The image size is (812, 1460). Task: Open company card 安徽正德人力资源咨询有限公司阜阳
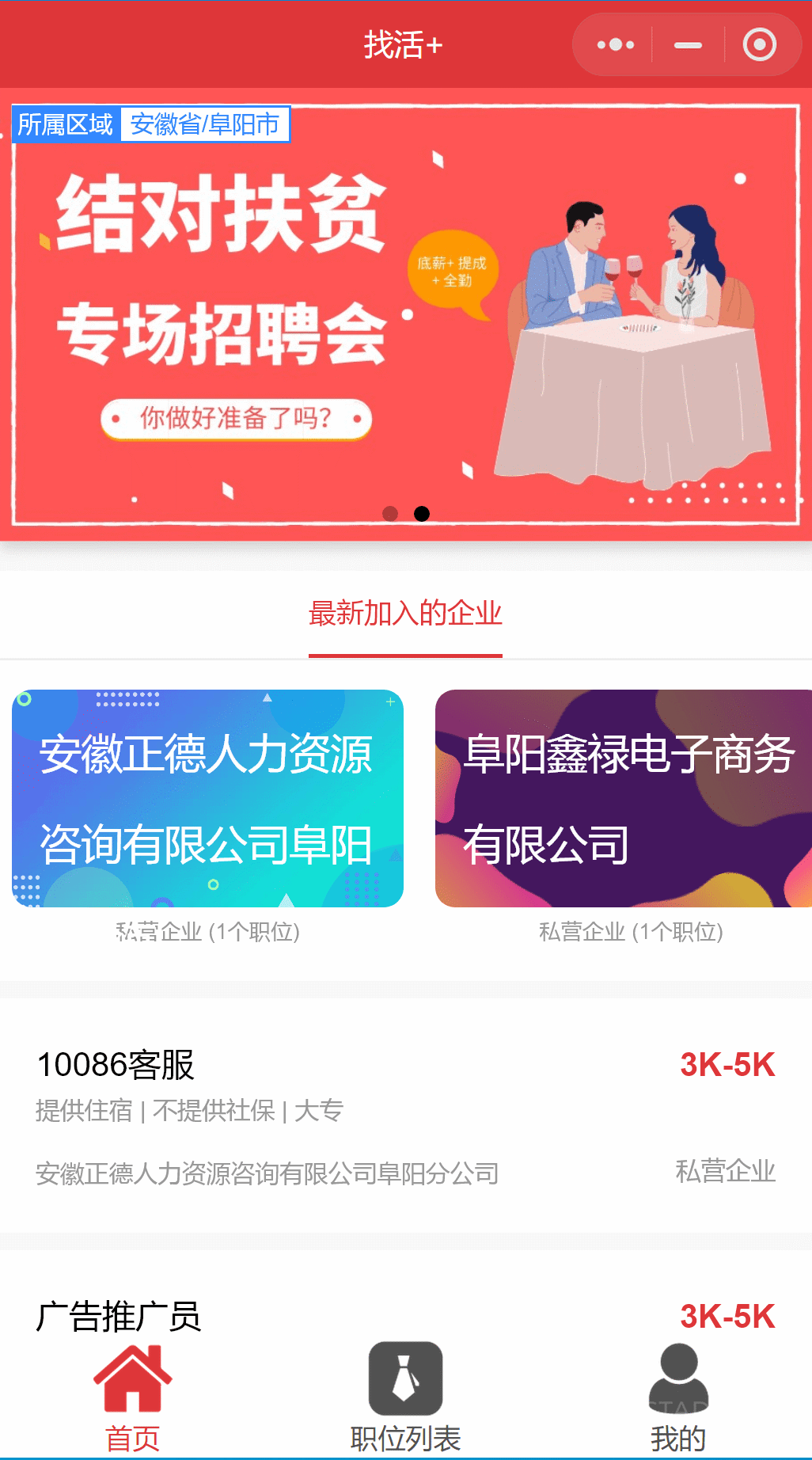click(x=207, y=798)
